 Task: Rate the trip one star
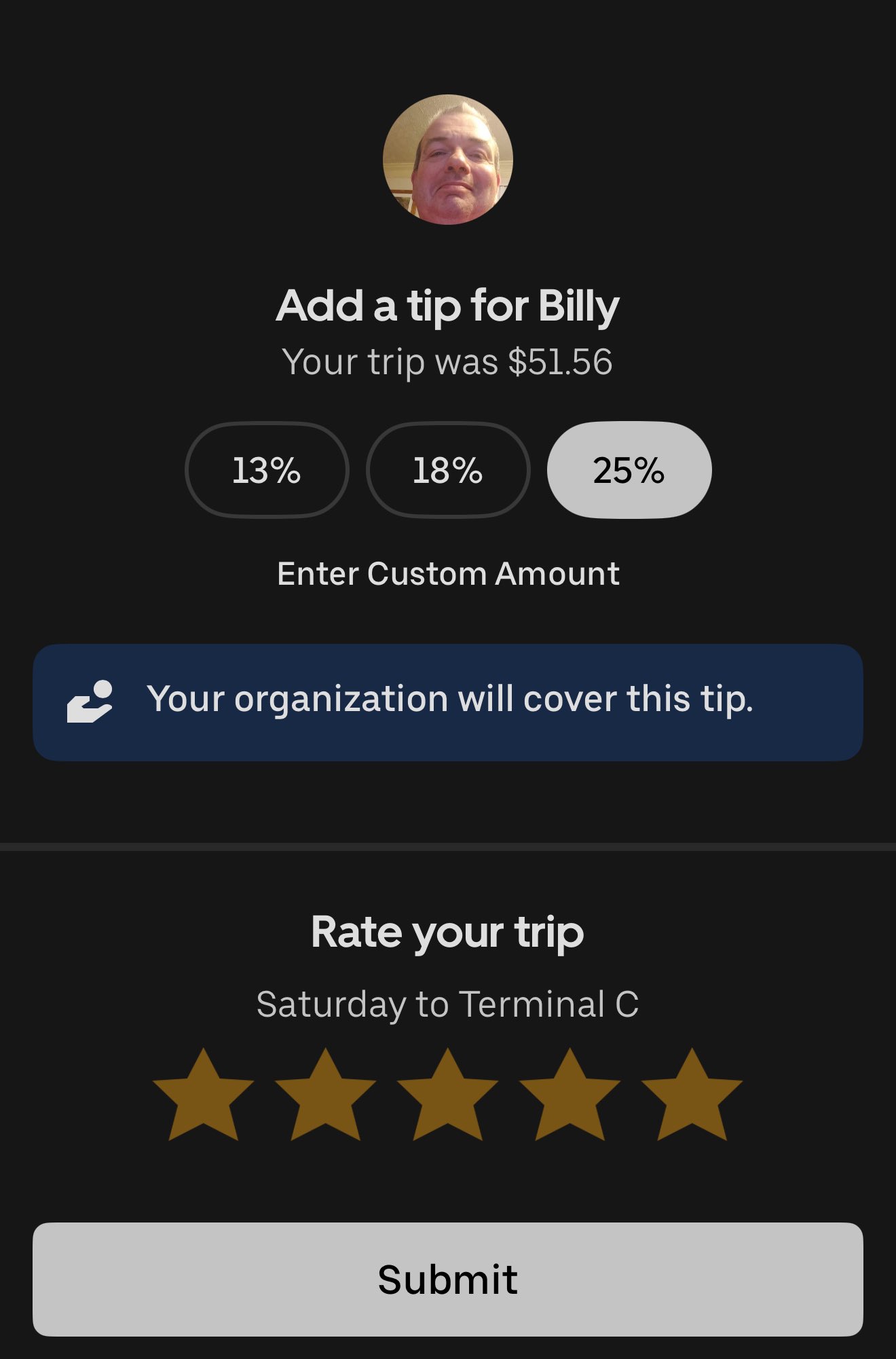pos(204,1096)
